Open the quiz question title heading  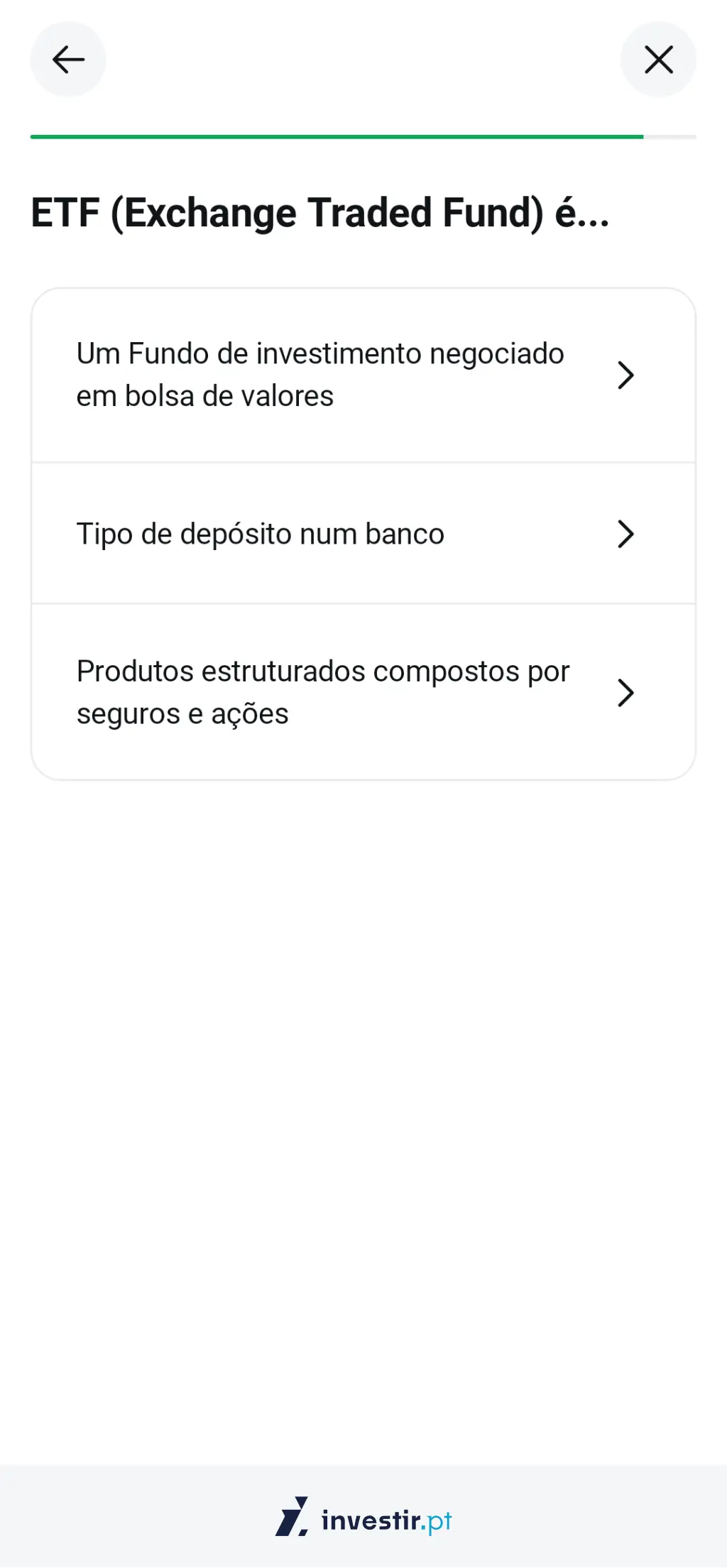point(321,212)
